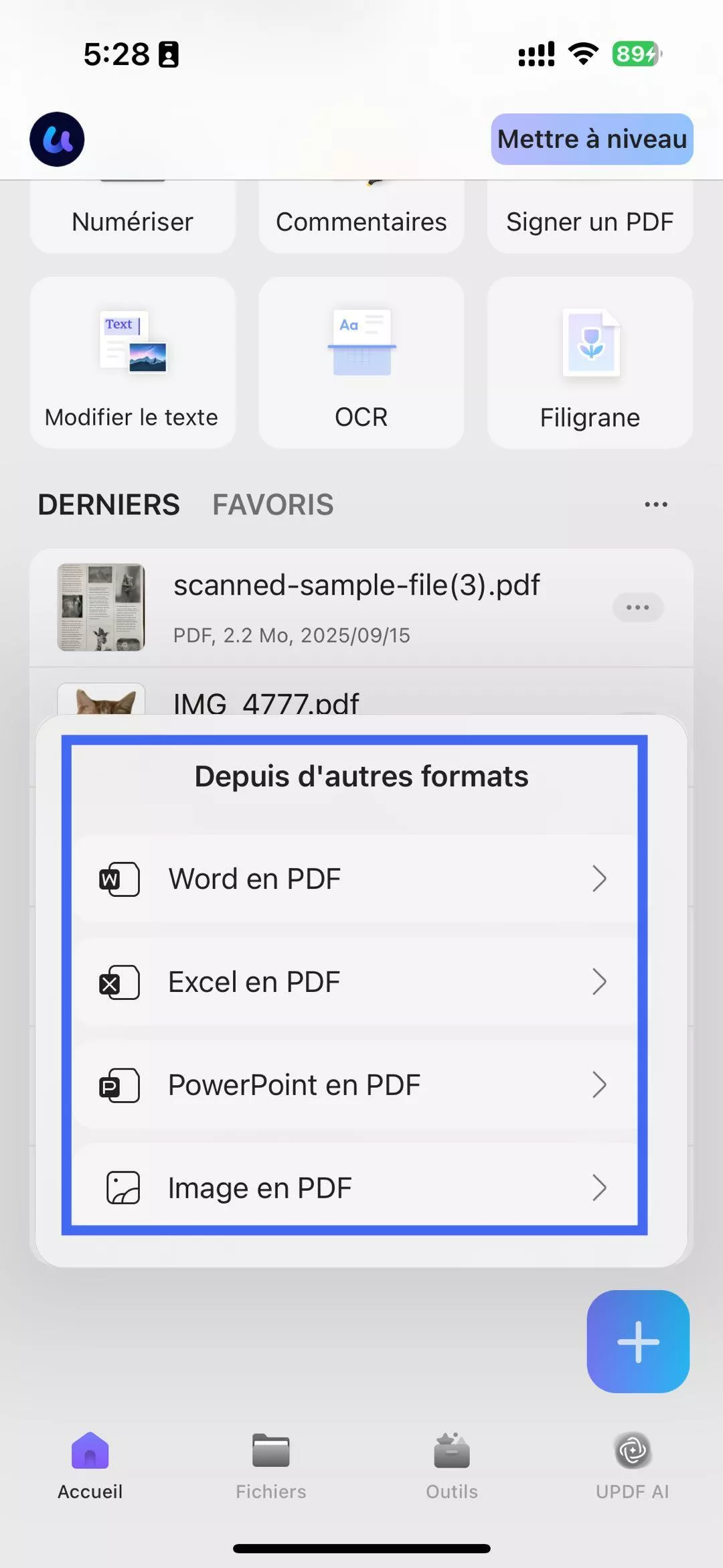Screen dimensions: 723x1568
Task: Select Word en PDF option
Action: pos(354,879)
